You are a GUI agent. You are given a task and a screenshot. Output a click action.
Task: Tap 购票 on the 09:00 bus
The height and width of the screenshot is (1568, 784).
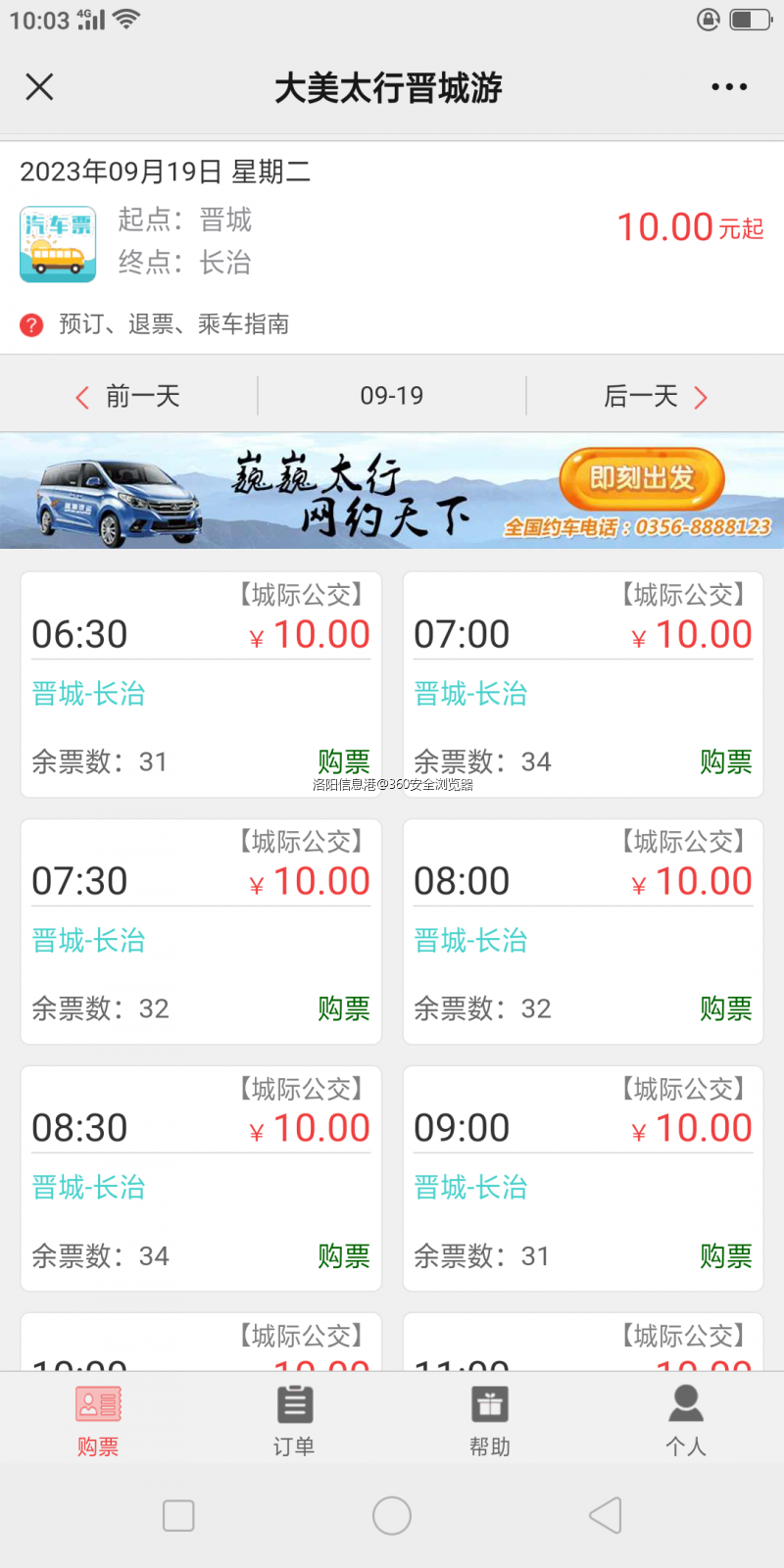coord(725,1255)
